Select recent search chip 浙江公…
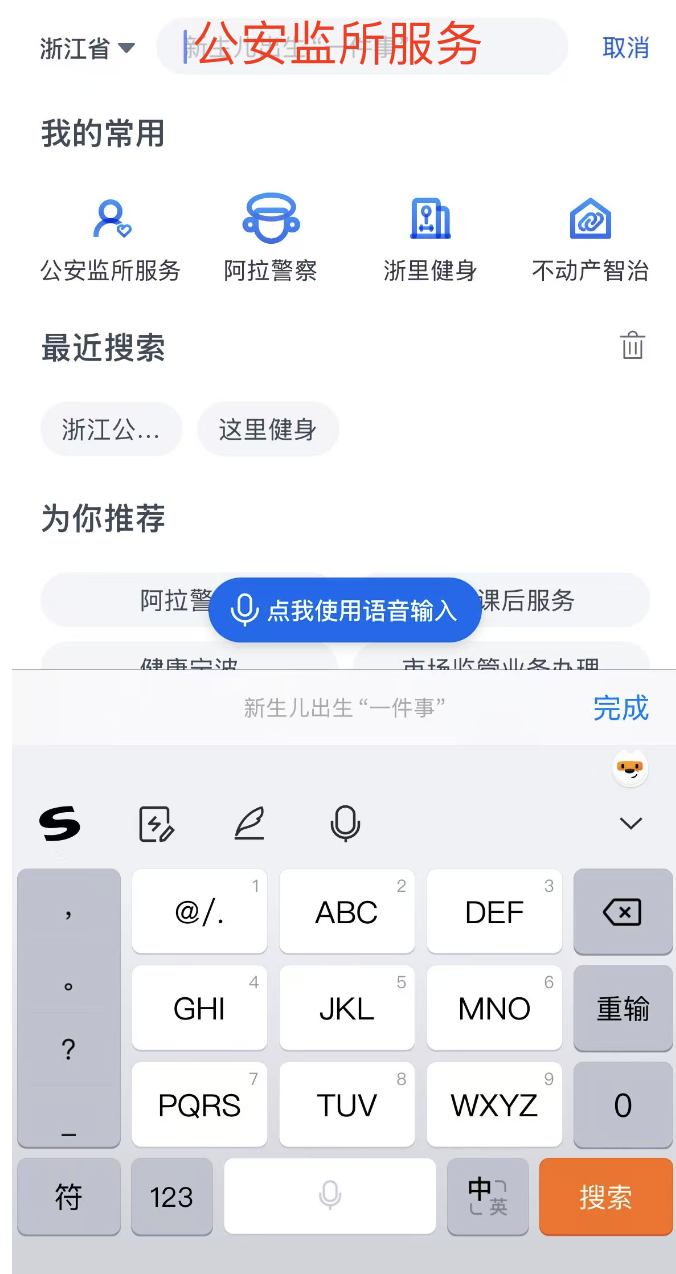The height and width of the screenshot is (1274, 676). click(x=111, y=430)
